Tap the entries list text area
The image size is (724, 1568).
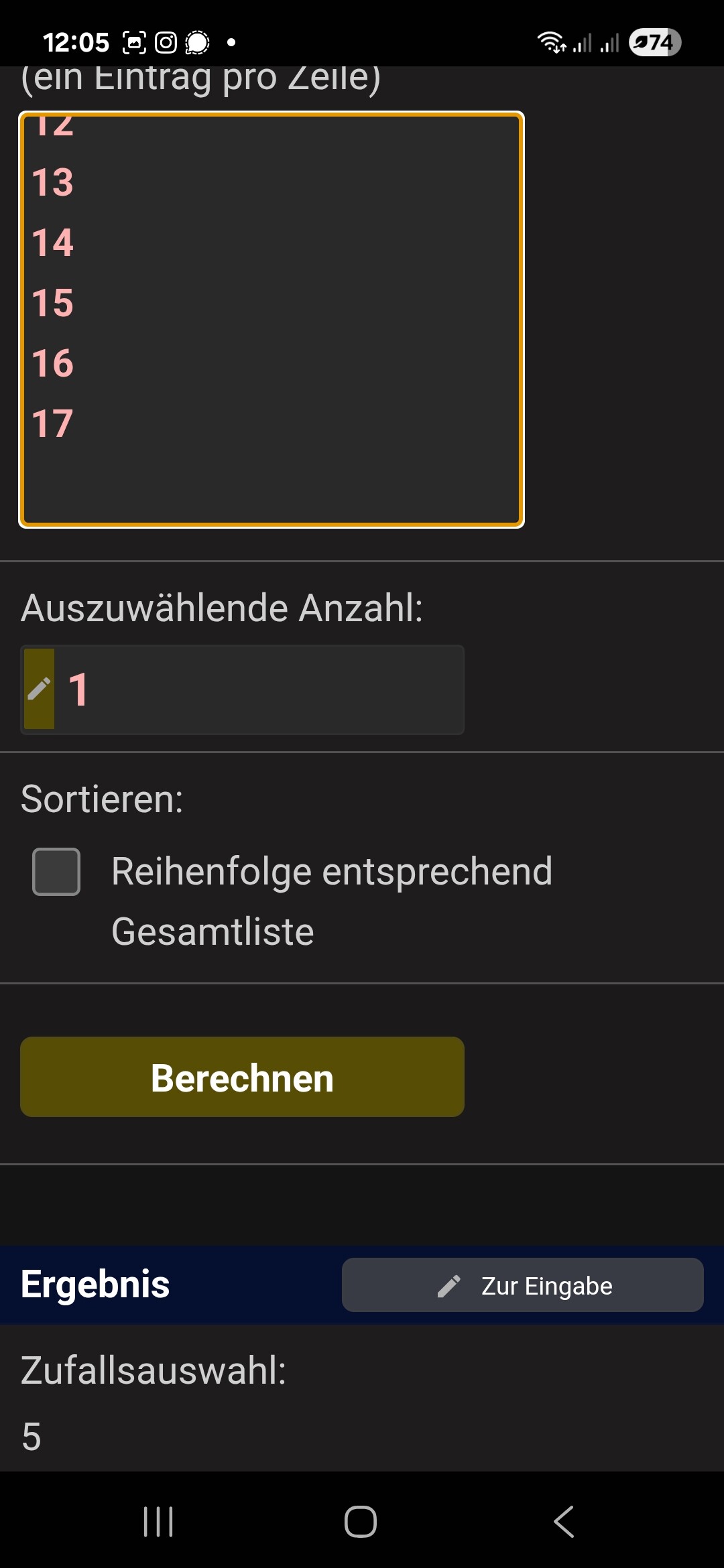pyautogui.click(x=271, y=320)
